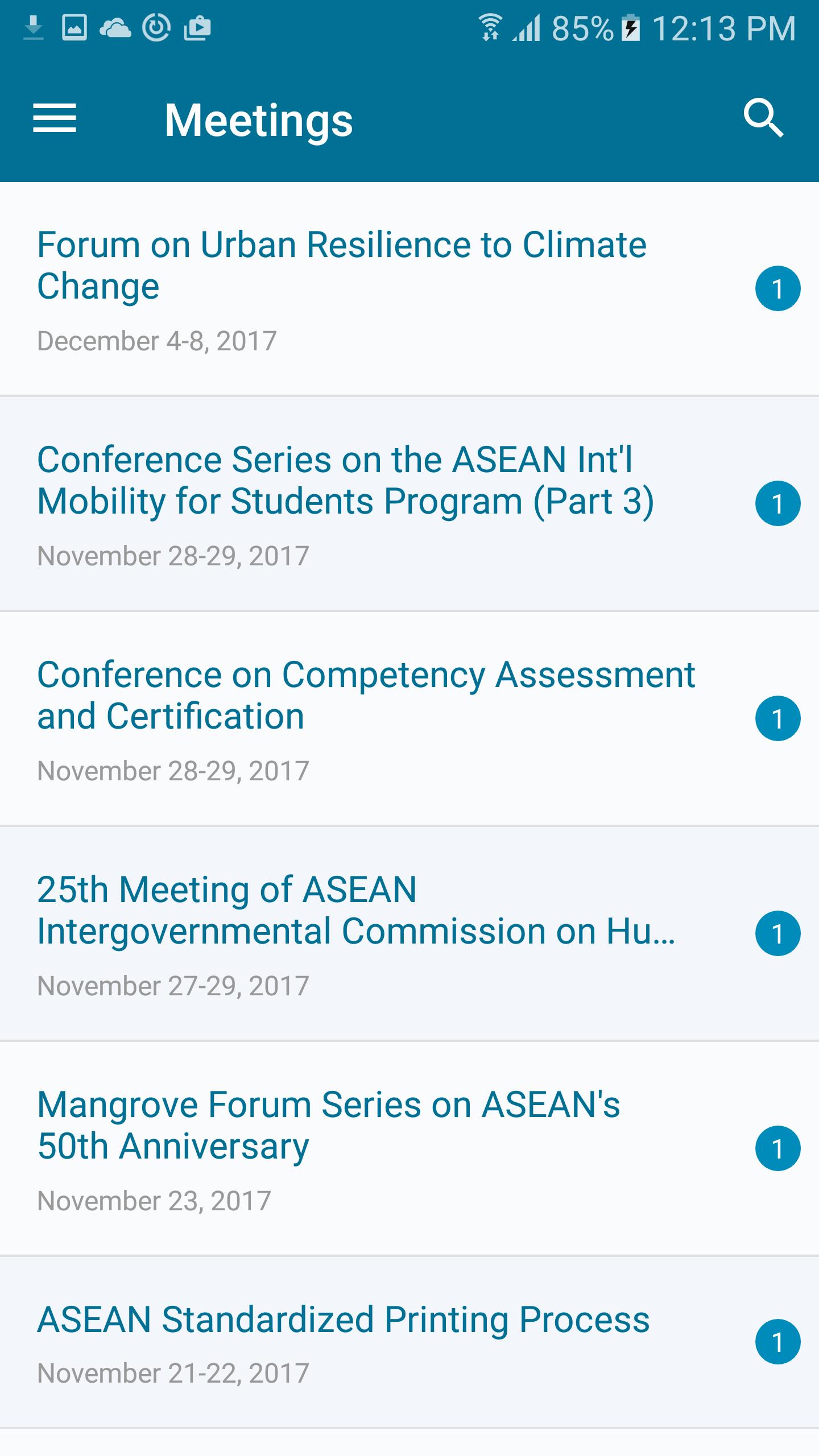This screenshot has width=819, height=1456.
Task: Tap the clipboard icon in status bar
Action: (x=197, y=27)
